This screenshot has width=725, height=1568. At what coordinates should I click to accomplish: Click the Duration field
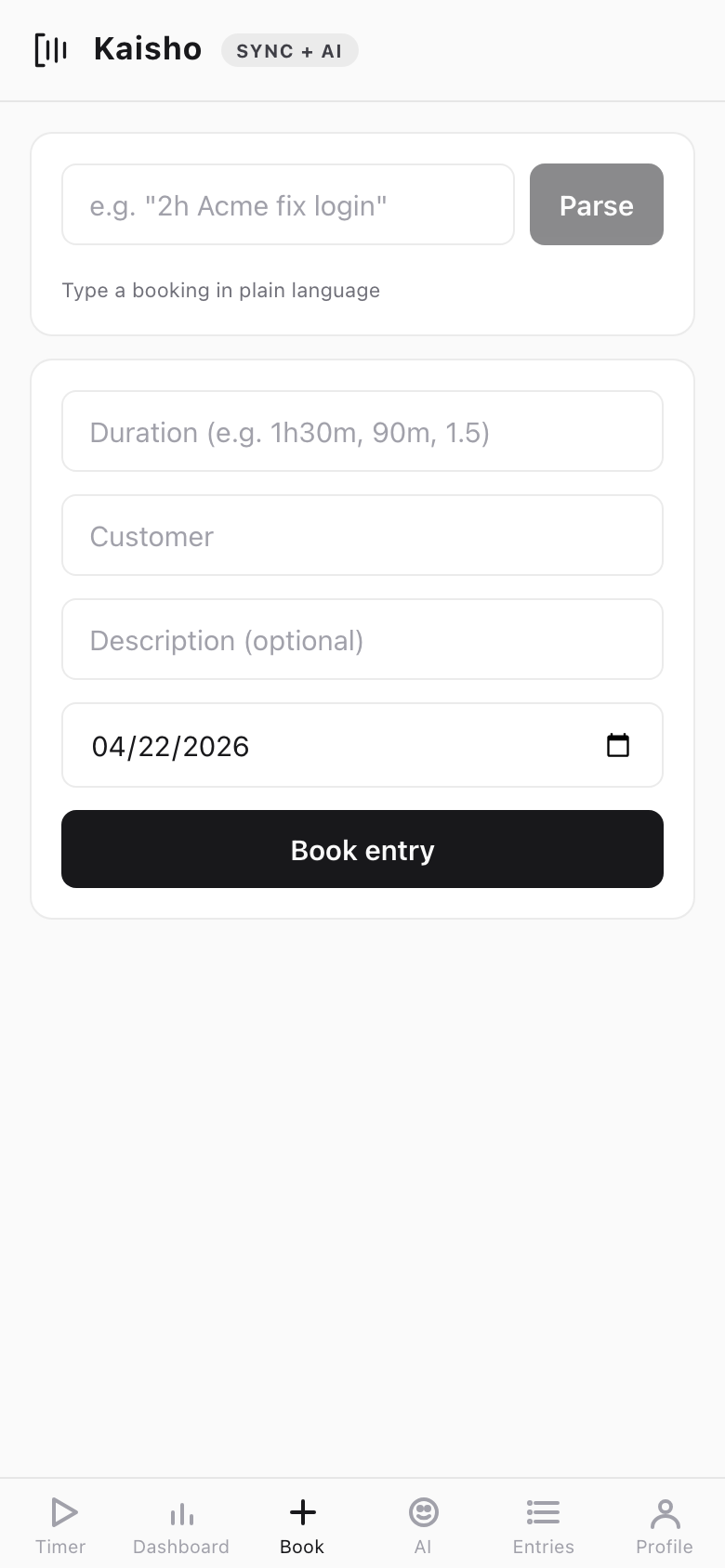pyautogui.click(x=362, y=431)
